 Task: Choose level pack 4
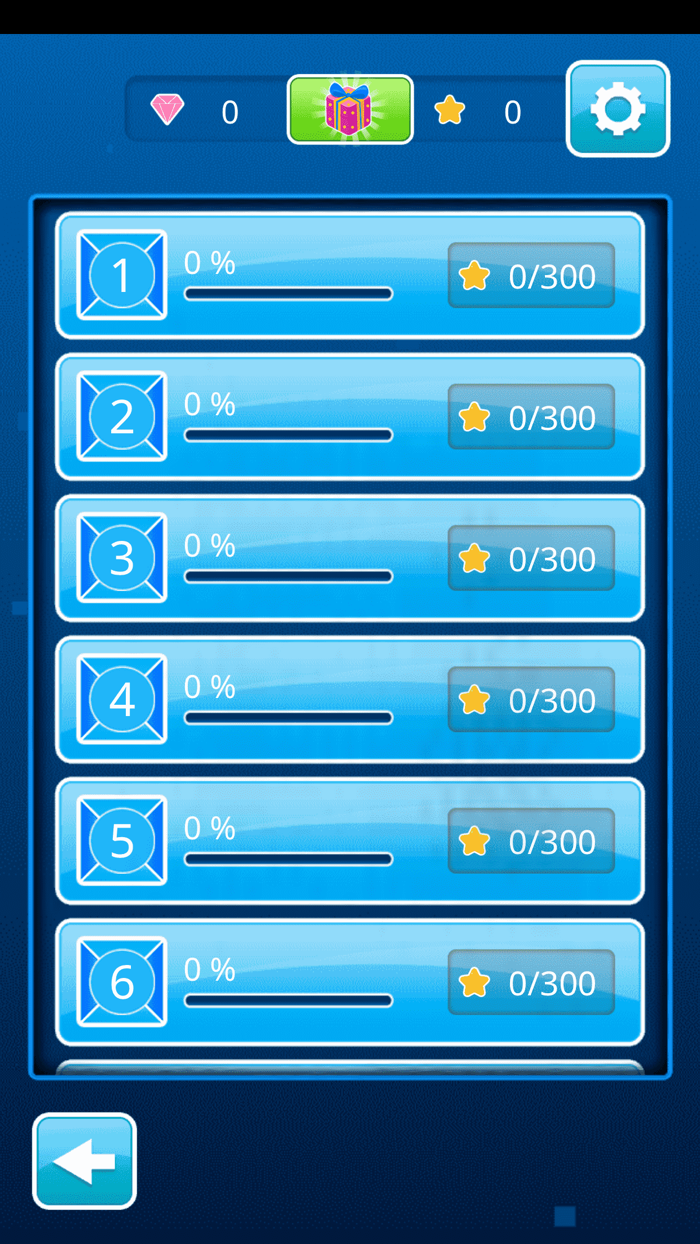[350, 699]
